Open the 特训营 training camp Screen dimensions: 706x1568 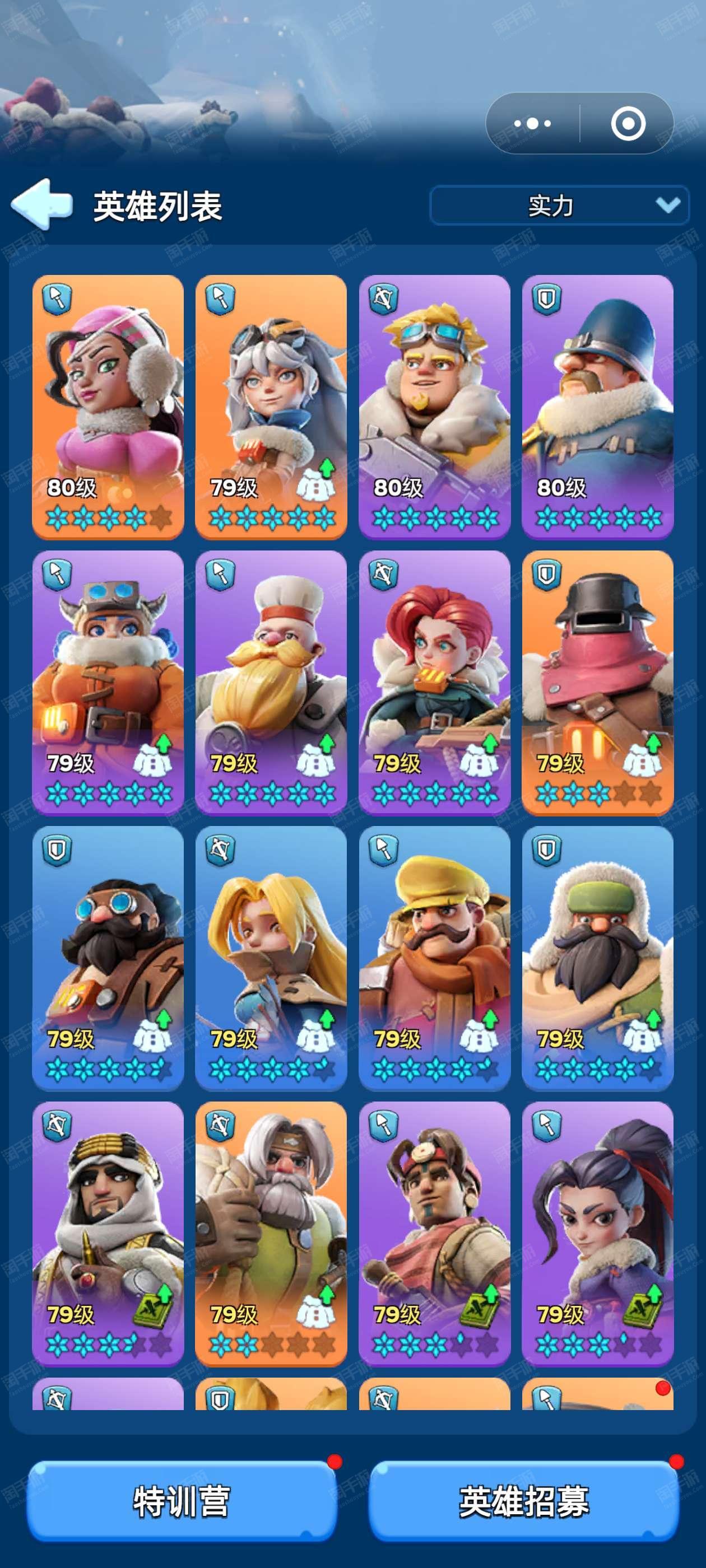[182, 1500]
